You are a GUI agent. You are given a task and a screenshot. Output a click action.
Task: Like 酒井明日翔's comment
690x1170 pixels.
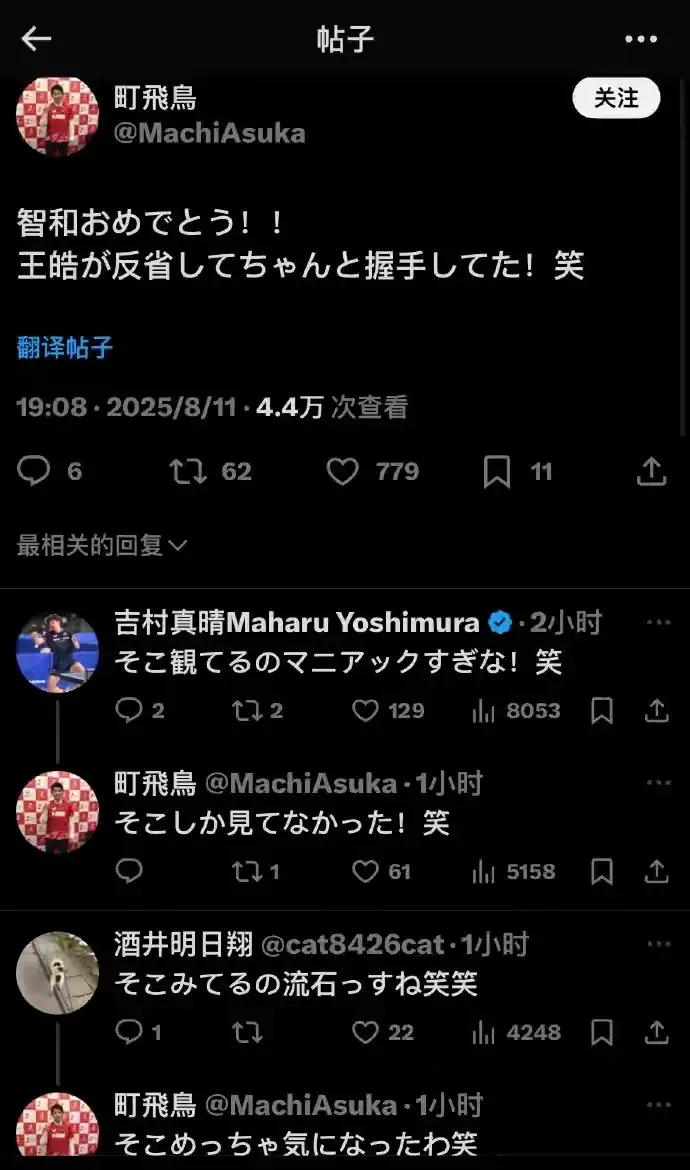(365, 1031)
